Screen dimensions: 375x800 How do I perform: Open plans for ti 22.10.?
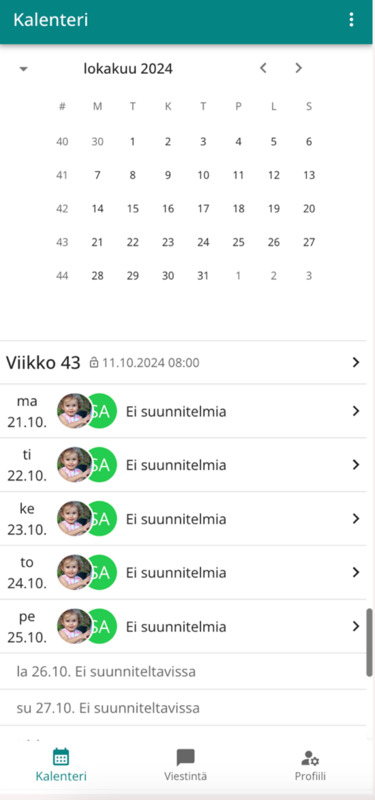tap(183, 465)
